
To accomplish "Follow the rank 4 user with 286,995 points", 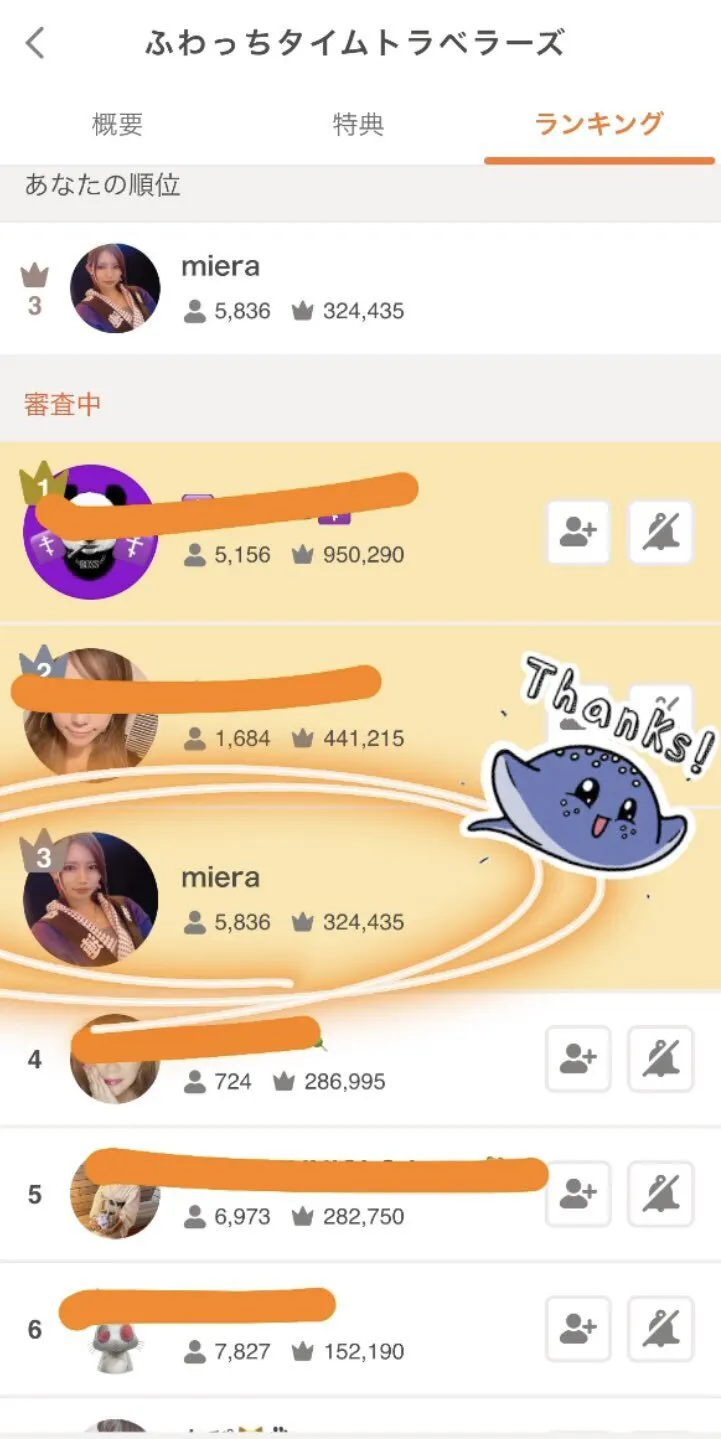I will [x=578, y=1058].
